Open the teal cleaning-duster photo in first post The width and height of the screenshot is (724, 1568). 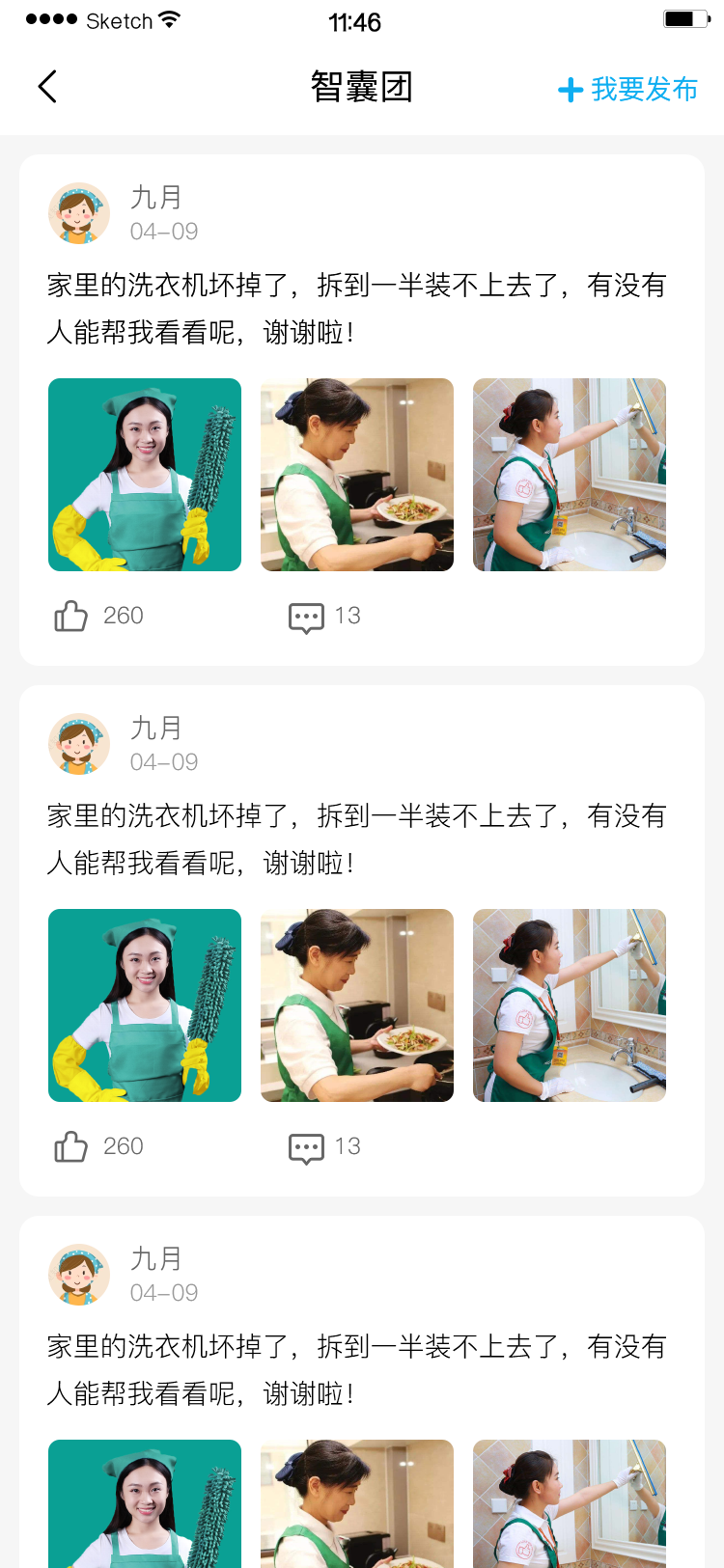point(144,475)
